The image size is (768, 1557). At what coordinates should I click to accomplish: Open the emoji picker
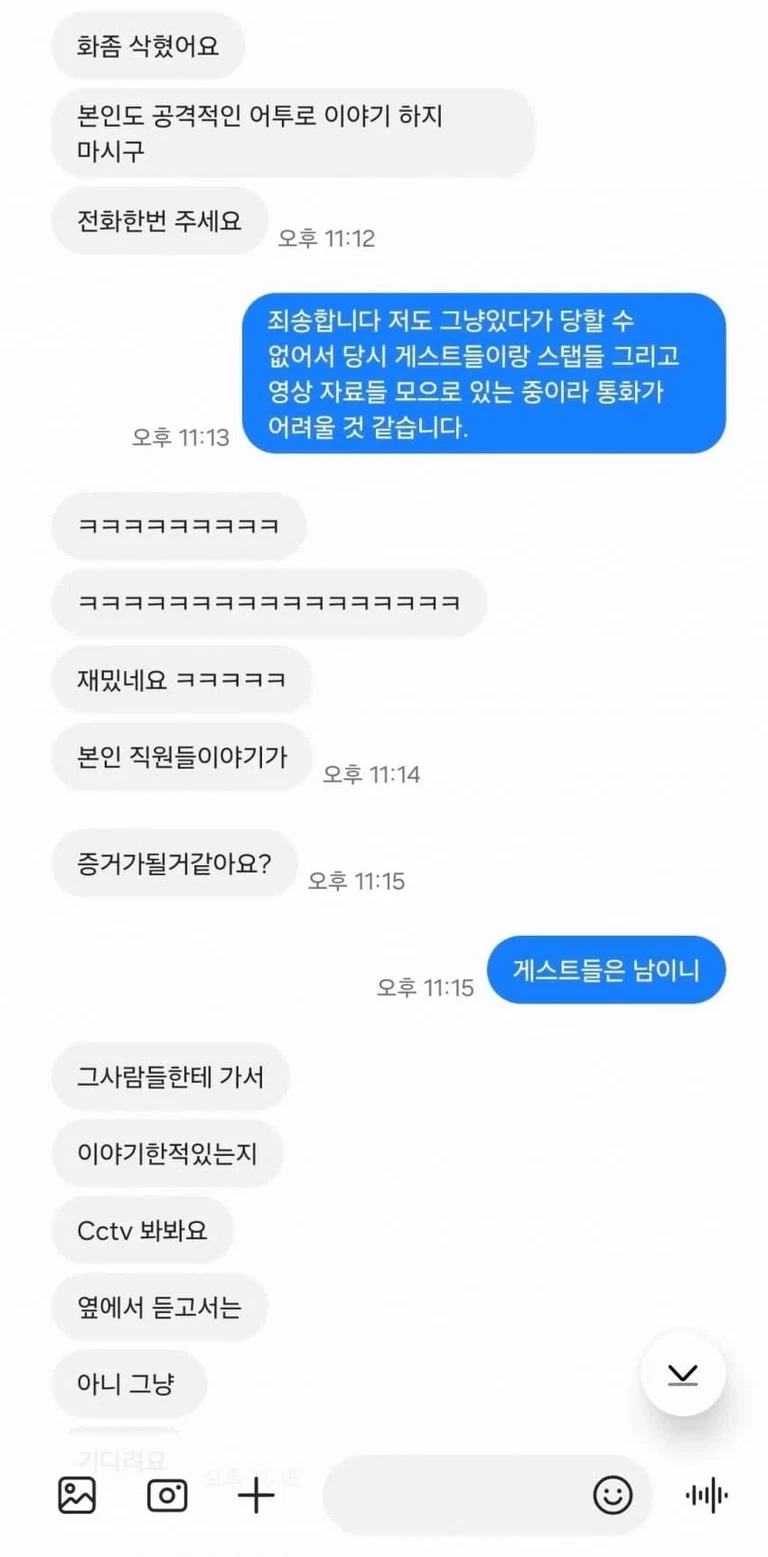coord(612,1495)
